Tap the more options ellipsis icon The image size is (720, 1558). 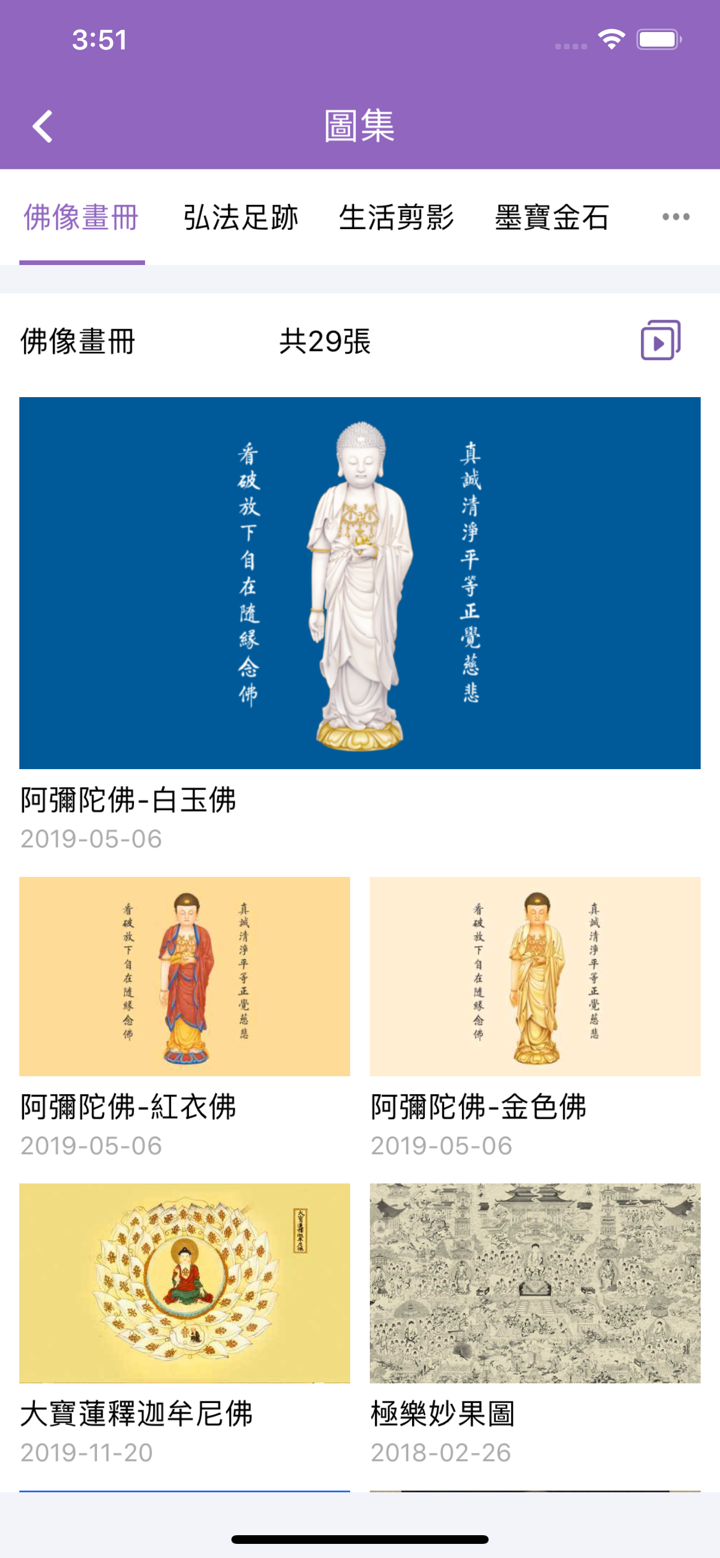pos(676,216)
